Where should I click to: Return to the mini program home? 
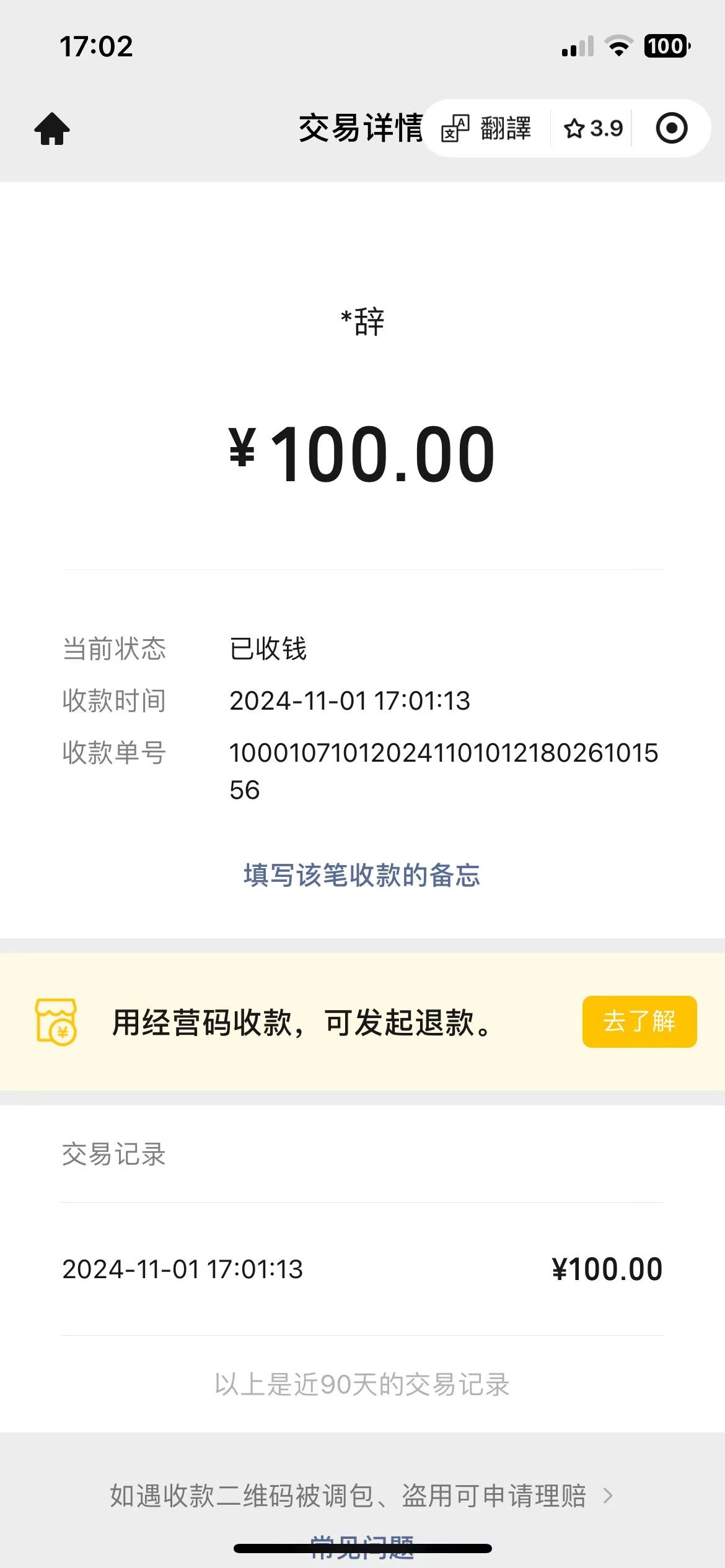pos(52,129)
